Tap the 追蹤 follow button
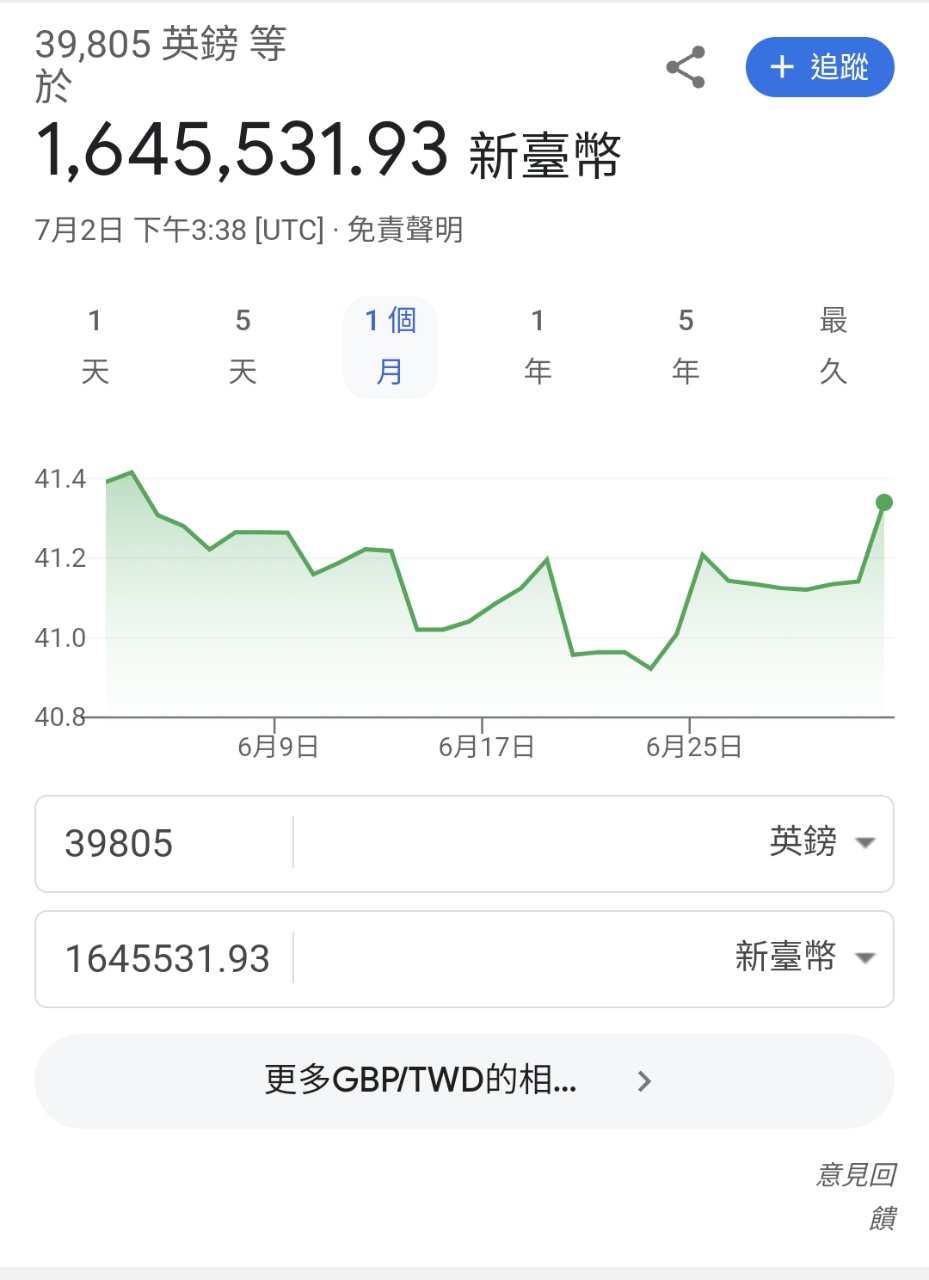The height and width of the screenshot is (1280, 929). [820, 68]
